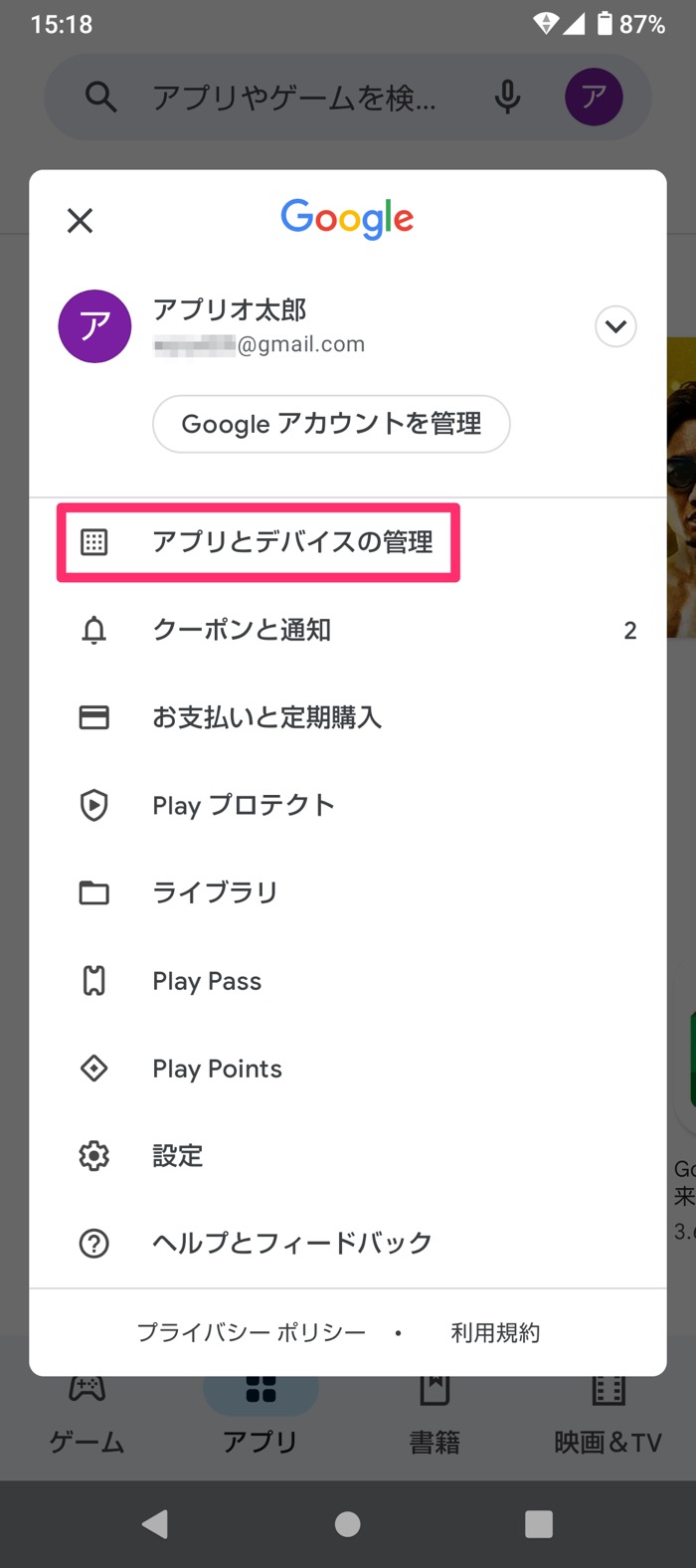Open ライブラリ
This screenshot has width=696, height=1568.
[215, 892]
